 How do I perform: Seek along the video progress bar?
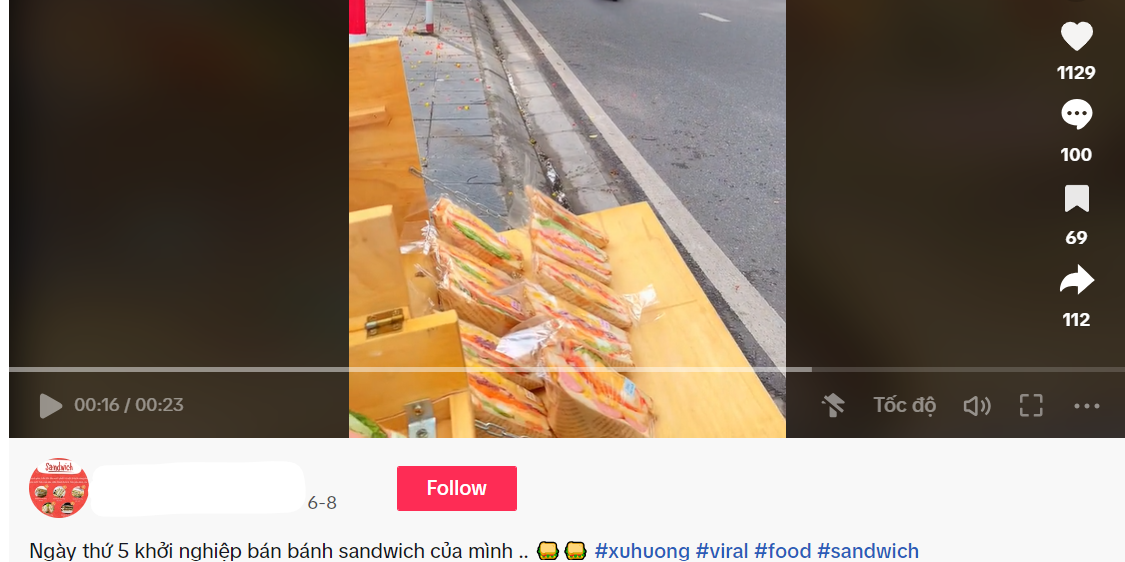pyautogui.click(x=500, y=369)
